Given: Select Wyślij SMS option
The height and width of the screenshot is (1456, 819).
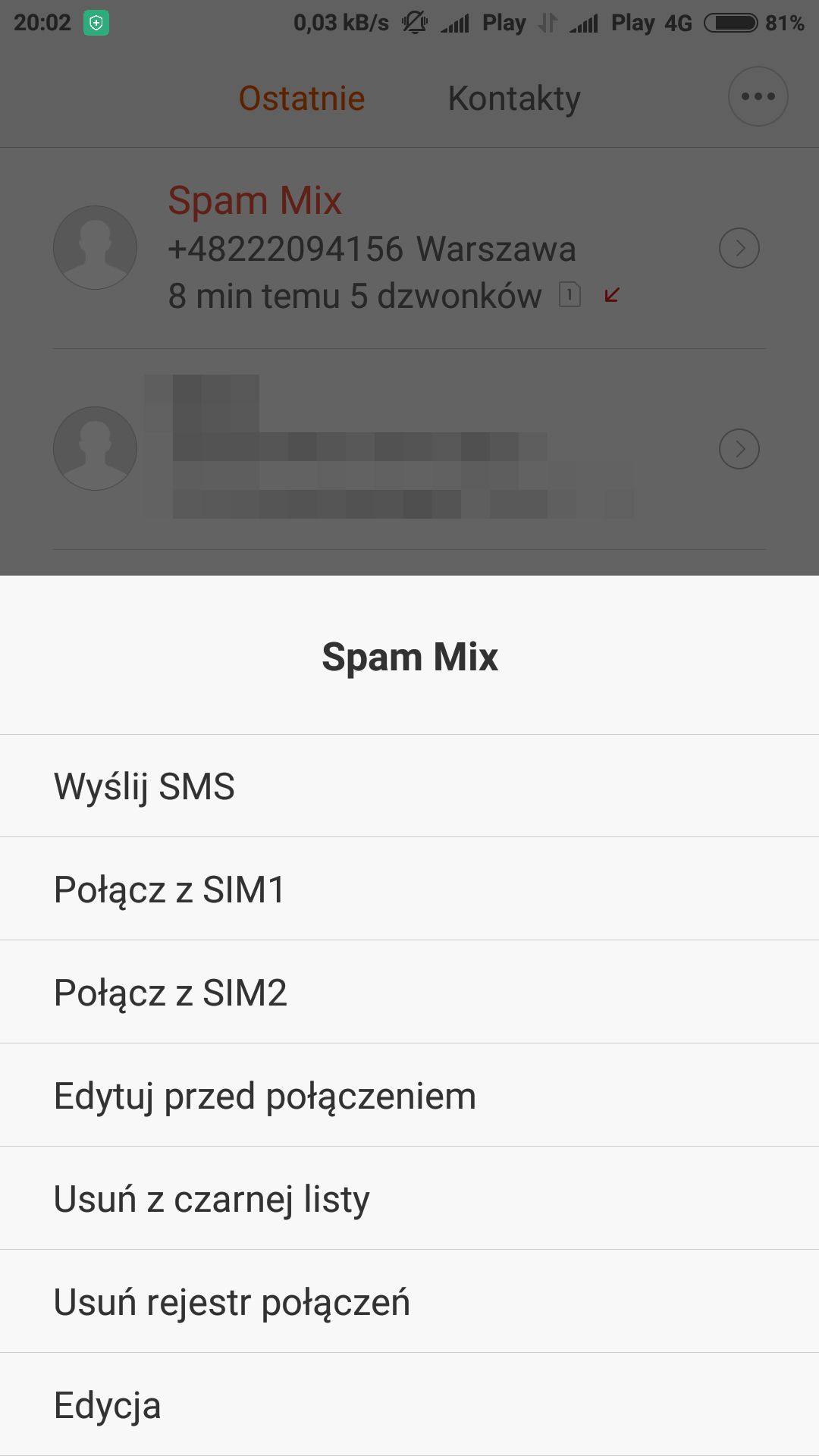Looking at the screenshot, I should 144,786.
